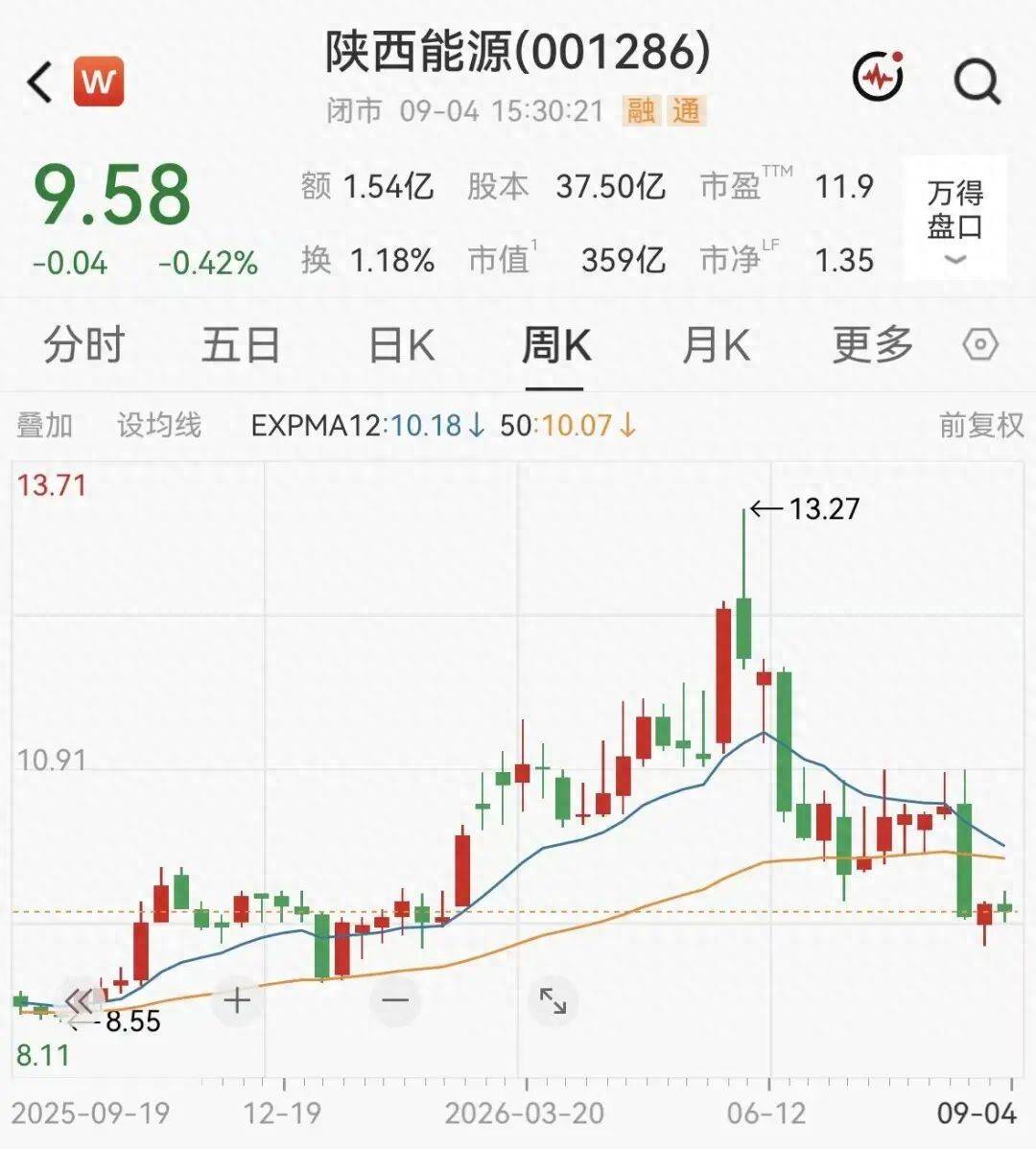Image resolution: width=1036 pixels, height=1149 pixels.
Task: Switch to the 日K tab
Action: point(402,344)
